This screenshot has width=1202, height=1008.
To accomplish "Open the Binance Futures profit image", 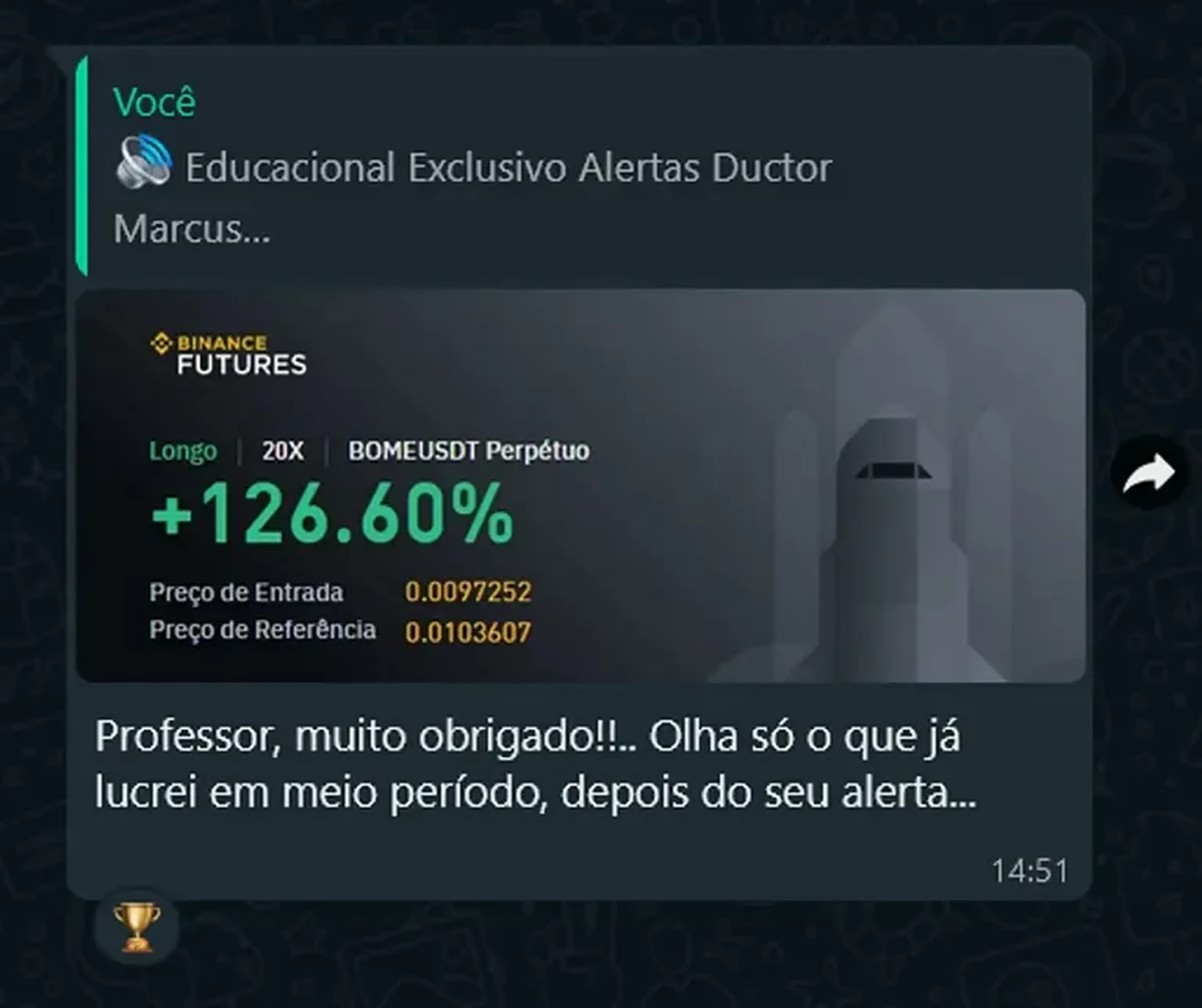I will click(580, 486).
